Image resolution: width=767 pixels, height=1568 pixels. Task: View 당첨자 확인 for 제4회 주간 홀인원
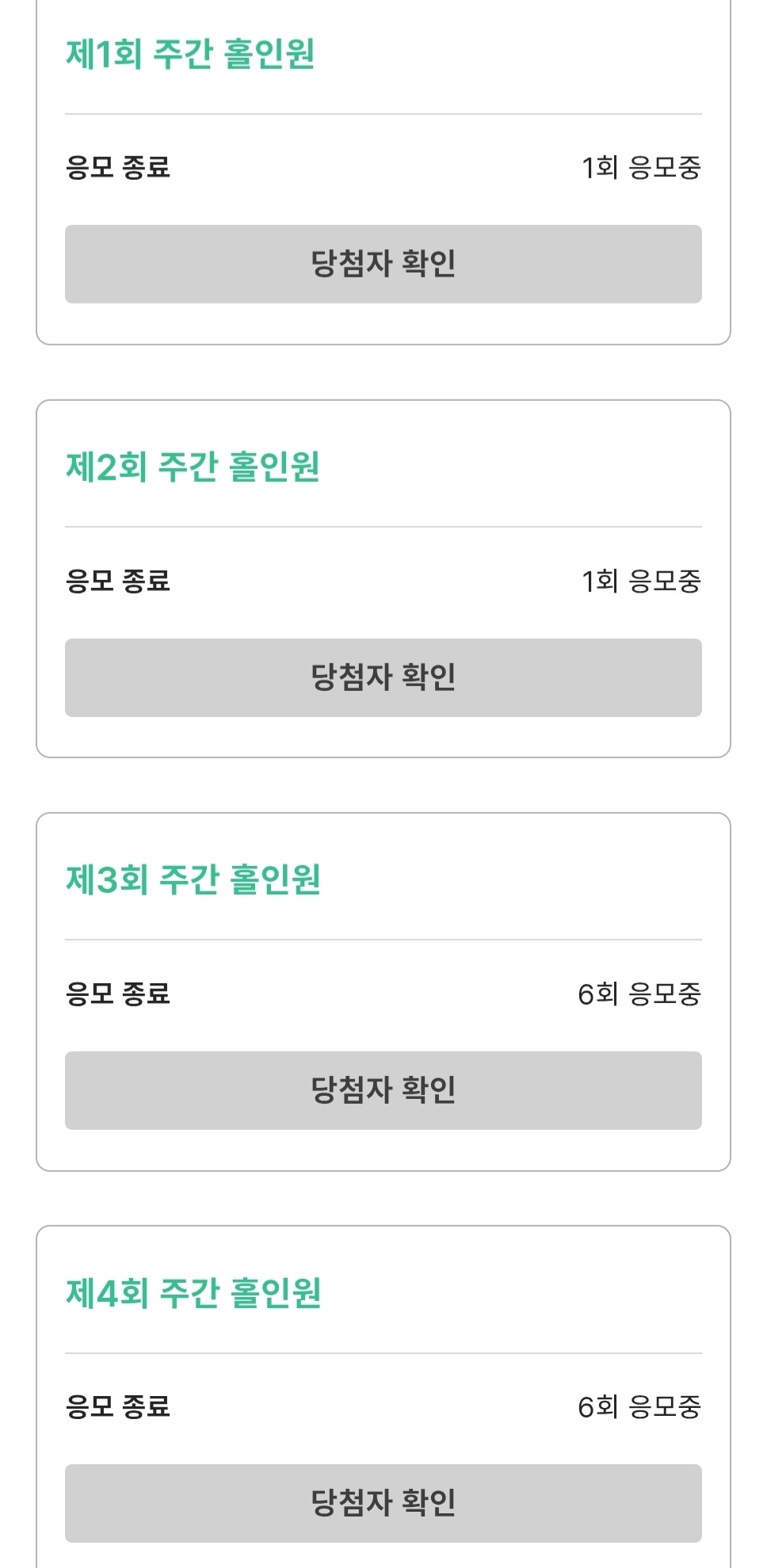383,1503
